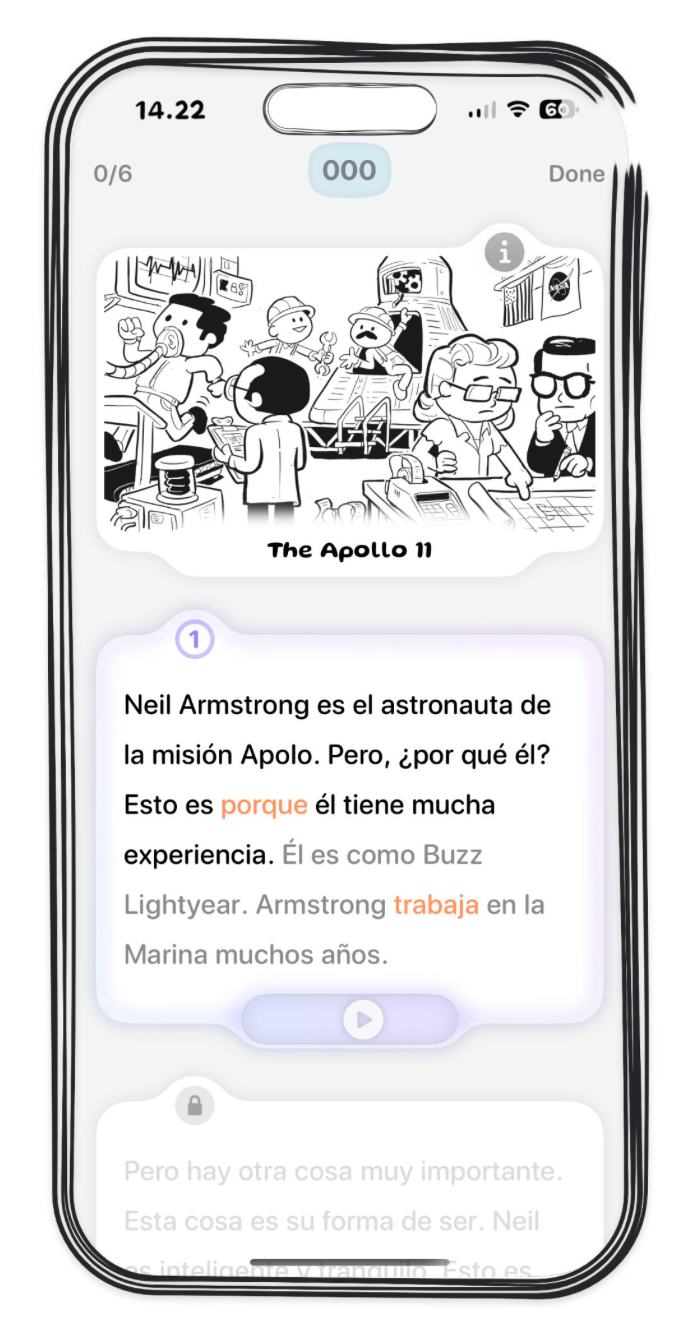Tap Done to finish the lesson
The image size is (700, 1336).
click(576, 174)
